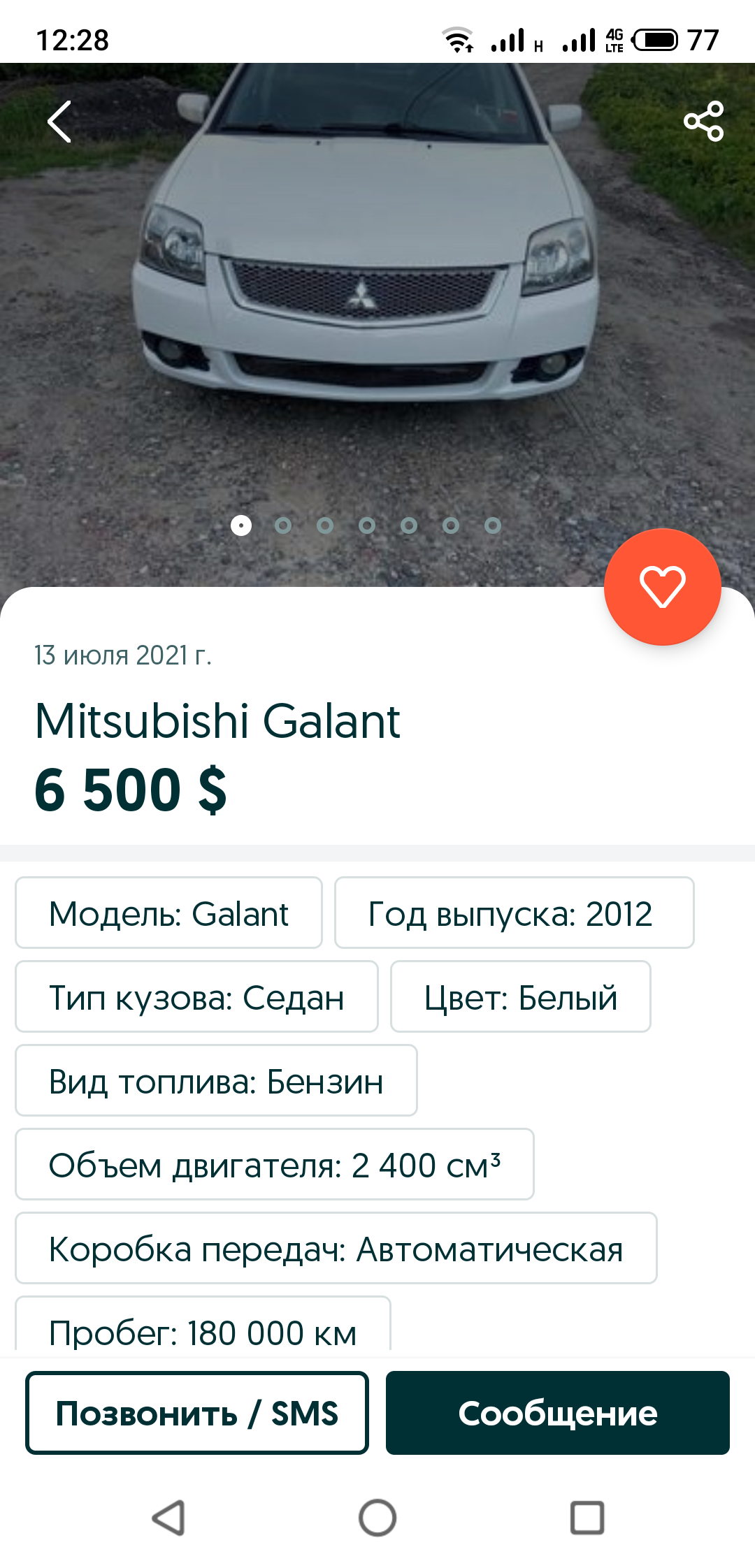Tap Позвонить / SMS button

[197, 1413]
